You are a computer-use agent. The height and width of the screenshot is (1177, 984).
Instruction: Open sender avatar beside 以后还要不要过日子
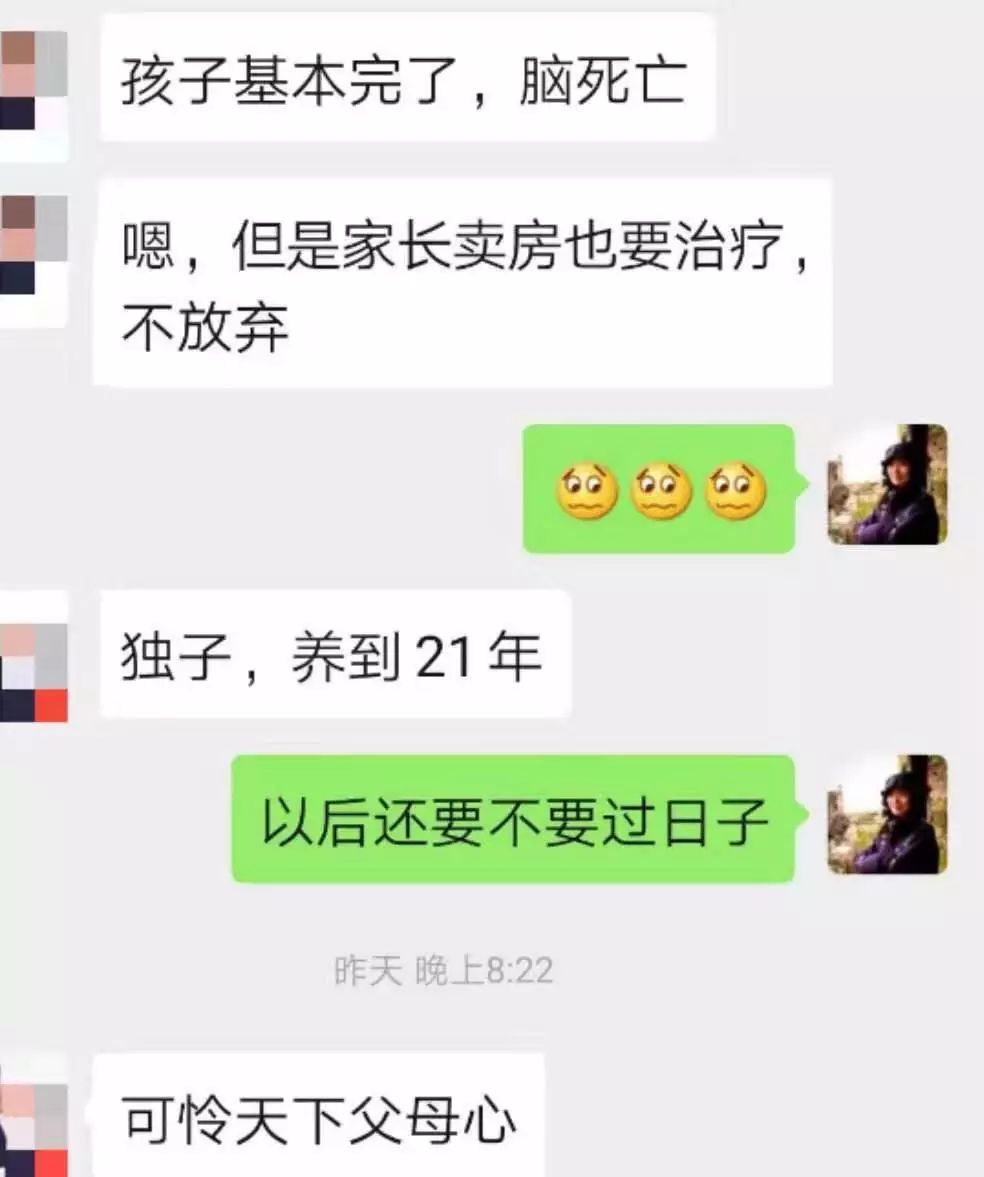coord(887,815)
